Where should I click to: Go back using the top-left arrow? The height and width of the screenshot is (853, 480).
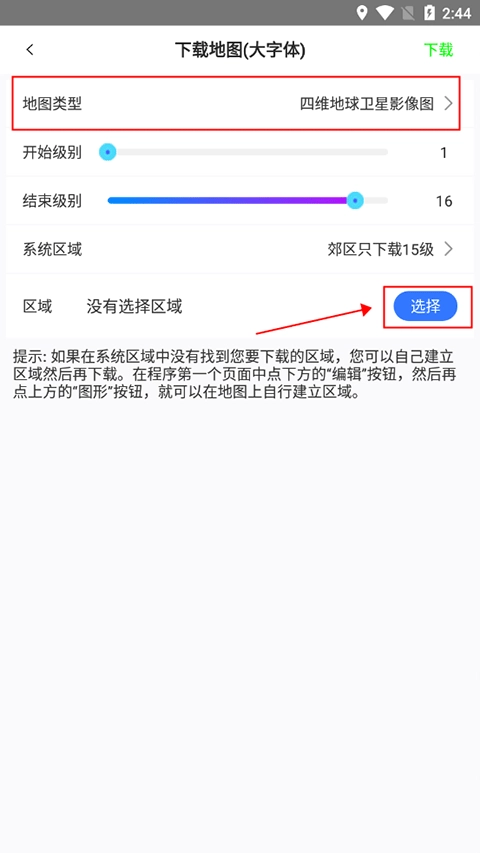point(30,50)
